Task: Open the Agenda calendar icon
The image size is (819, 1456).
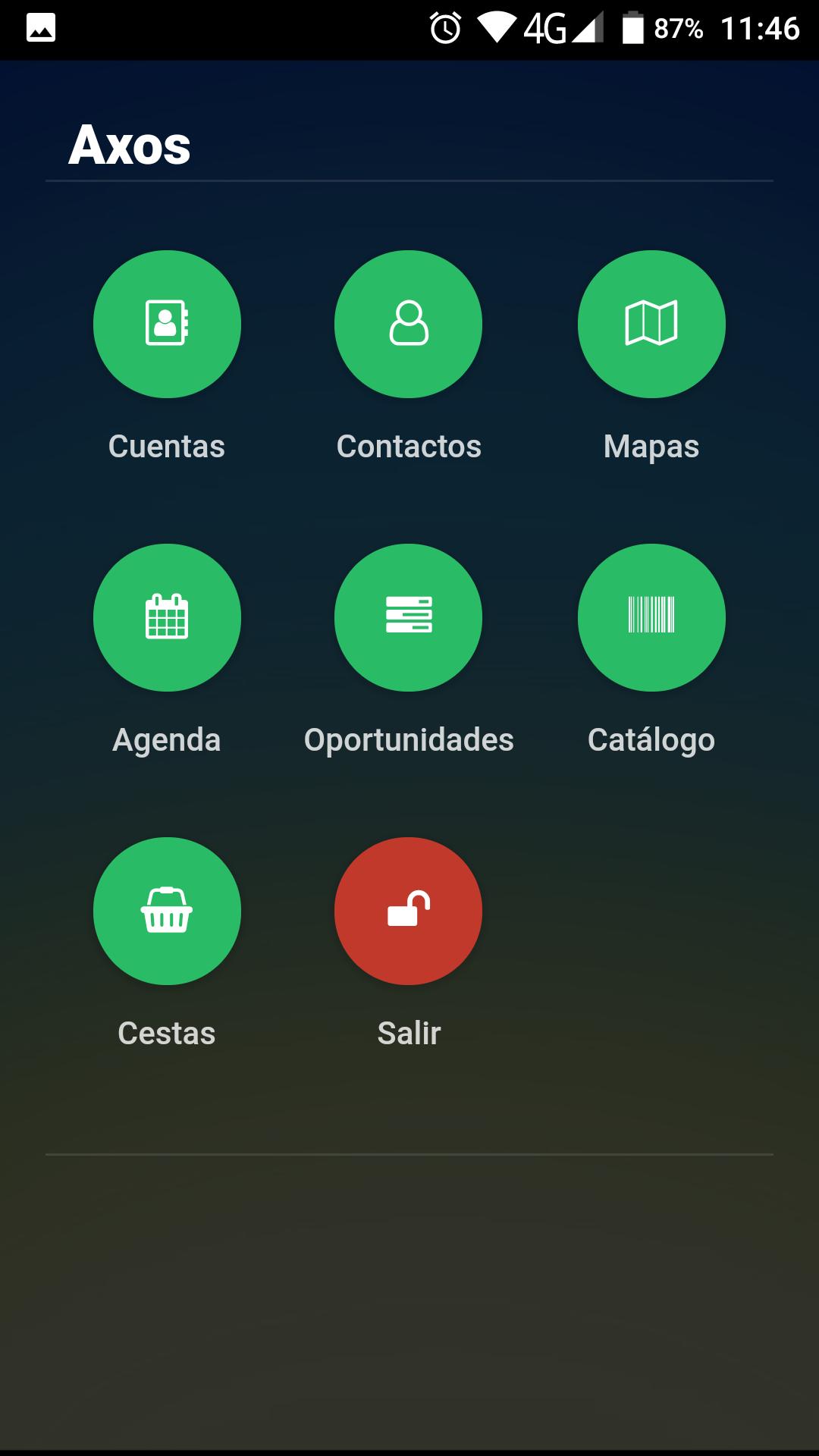Action: click(167, 618)
